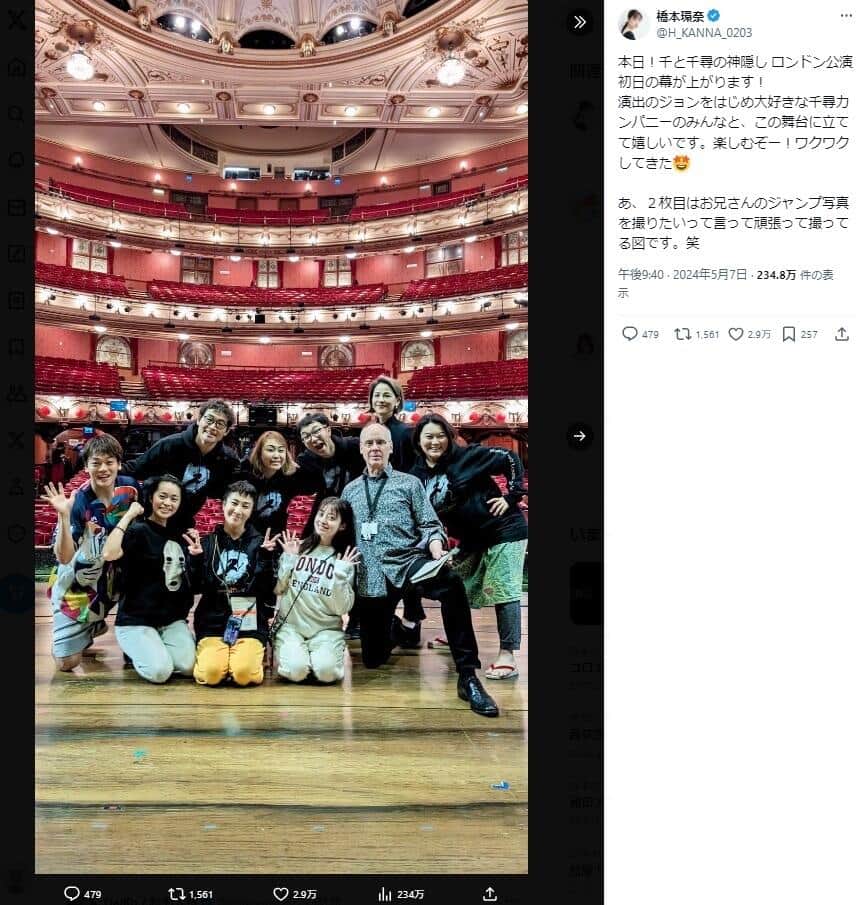Tap the share icon below the photo
The width and height of the screenshot is (867, 905).
pos(490,893)
